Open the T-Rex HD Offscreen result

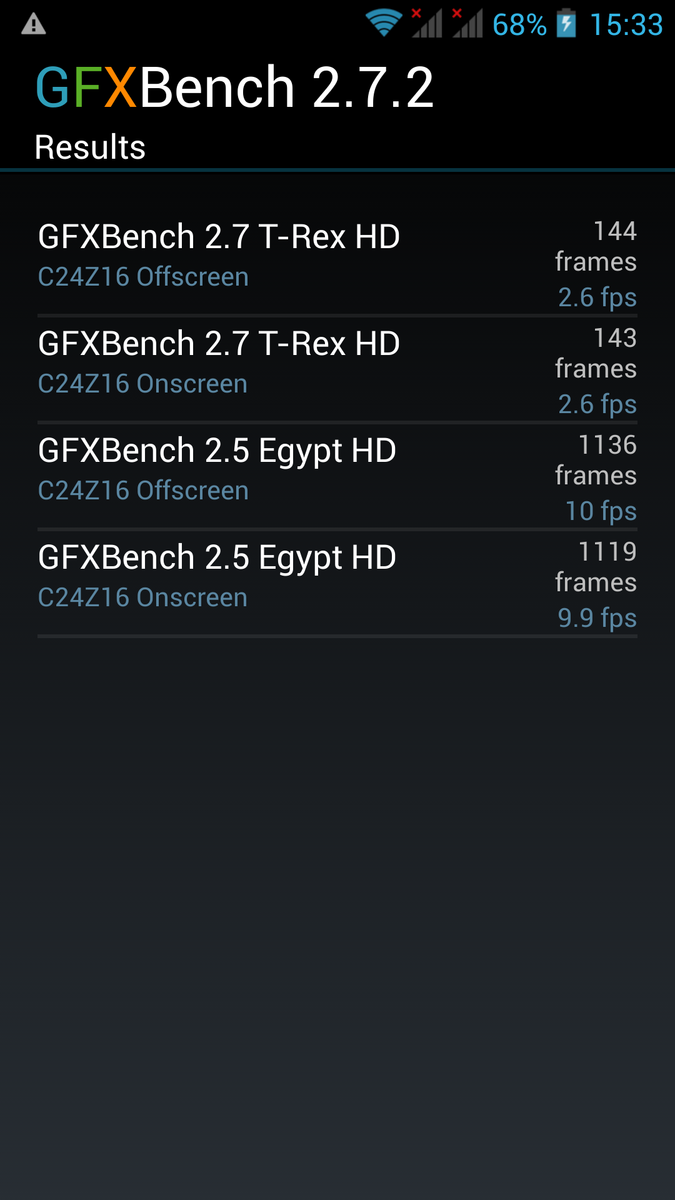(x=337, y=262)
